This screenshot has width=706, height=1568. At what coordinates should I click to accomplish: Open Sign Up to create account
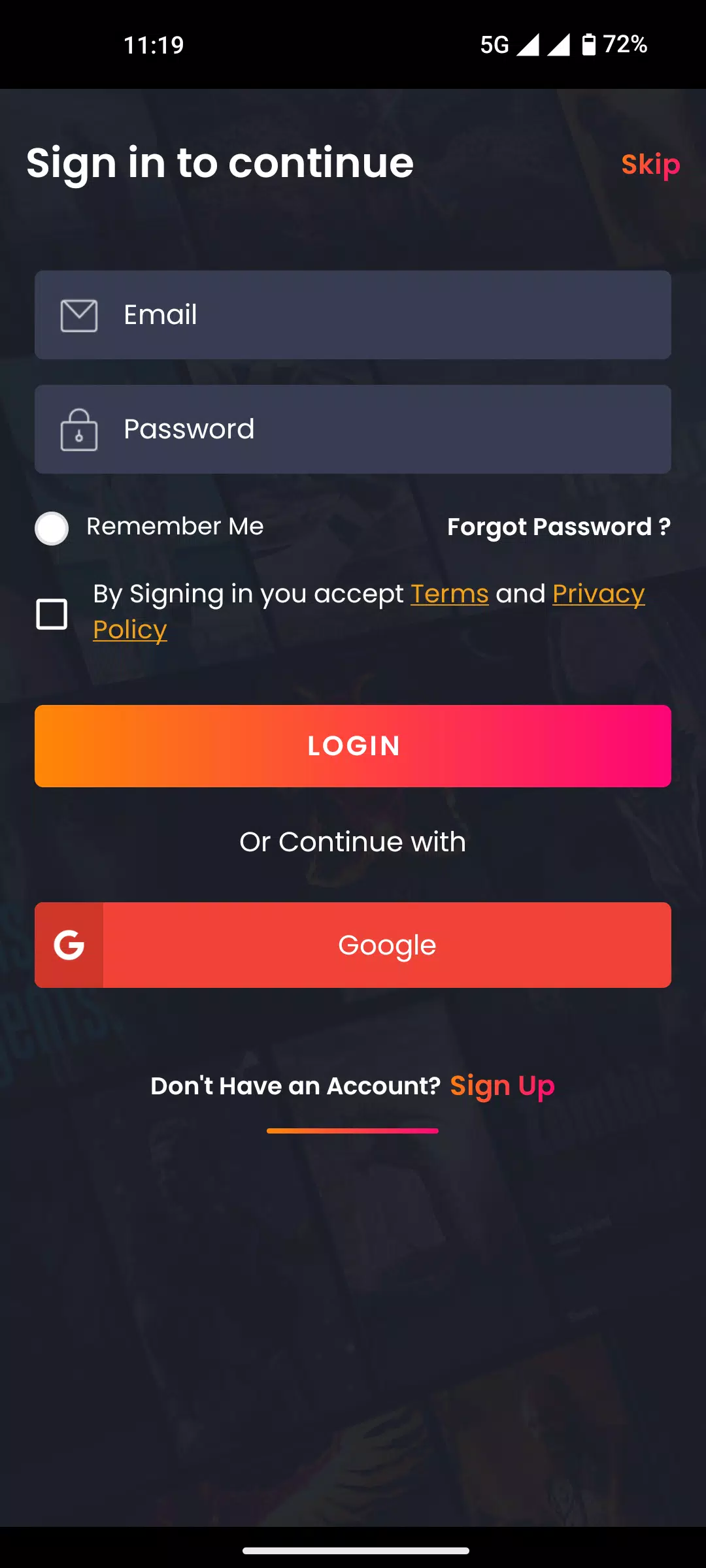pos(502,1086)
